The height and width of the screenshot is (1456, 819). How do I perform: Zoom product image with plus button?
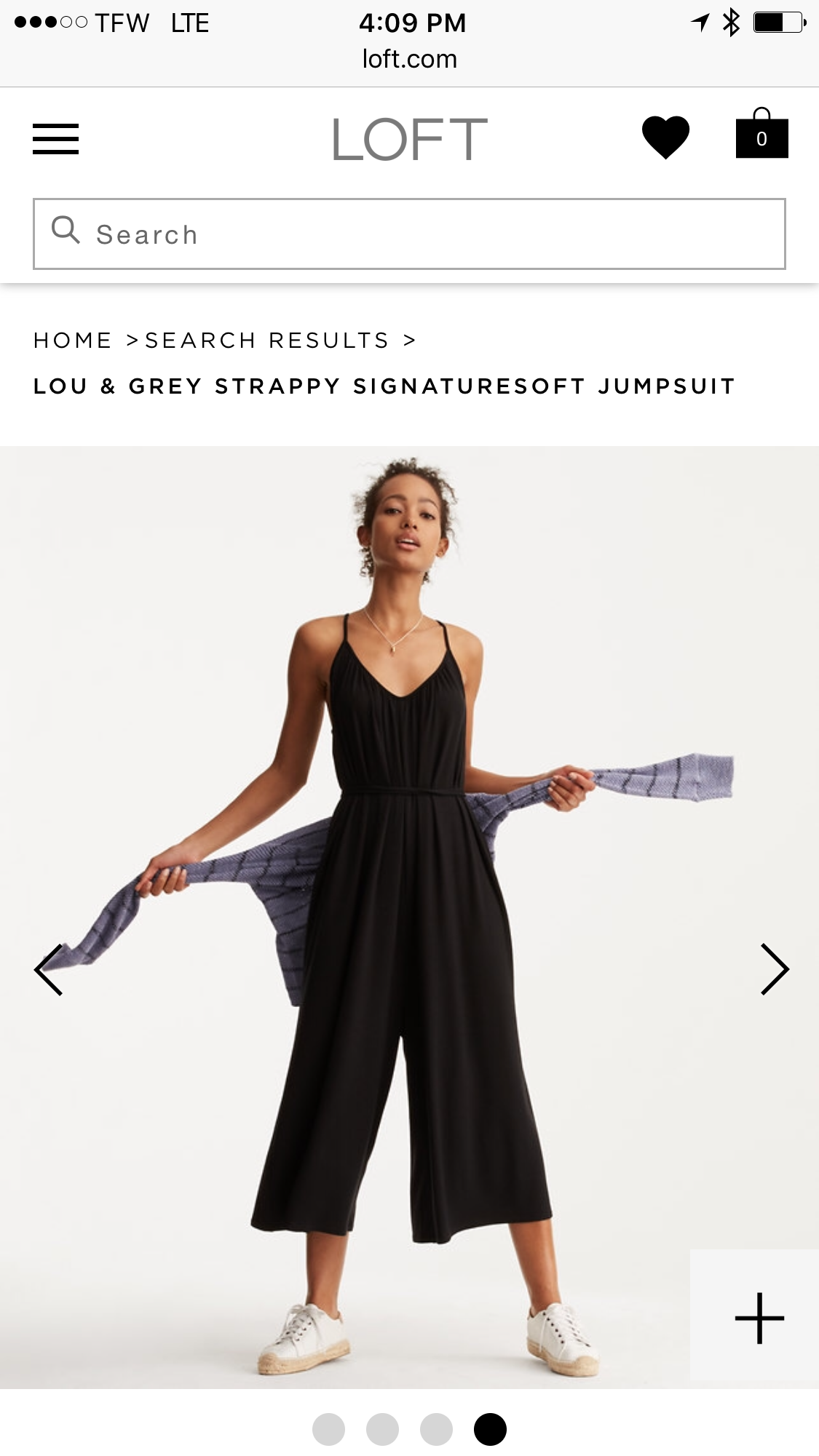(759, 1318)
